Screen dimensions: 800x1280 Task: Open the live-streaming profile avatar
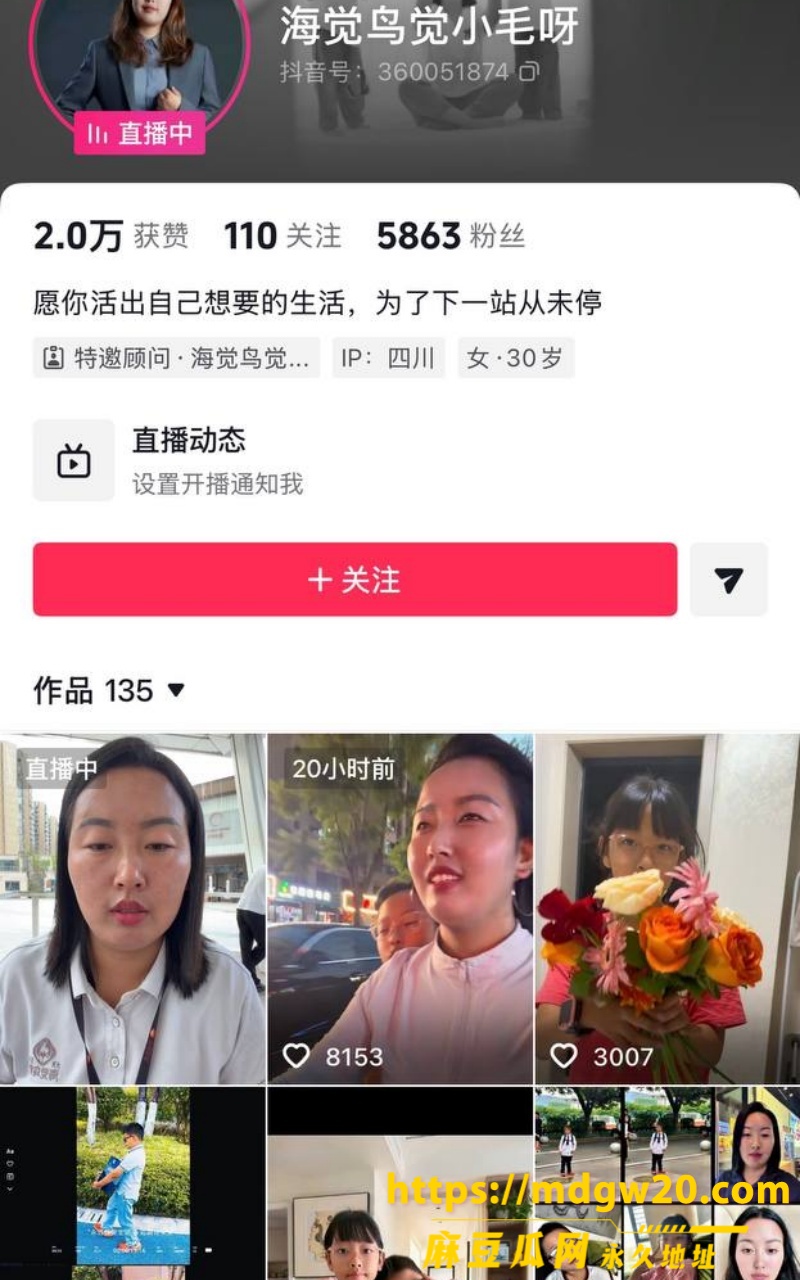138,60
